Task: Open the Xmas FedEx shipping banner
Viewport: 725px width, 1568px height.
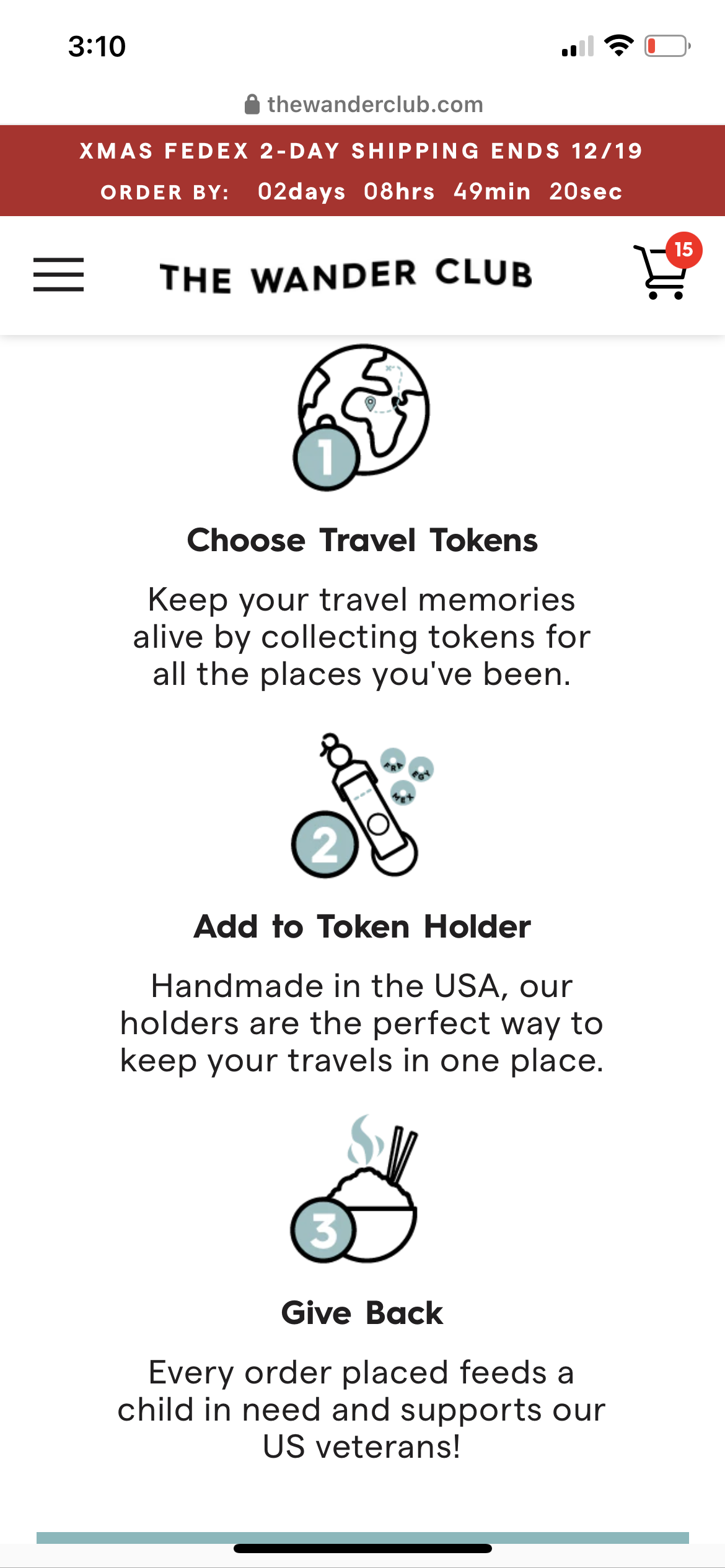Action: [362, 170]
